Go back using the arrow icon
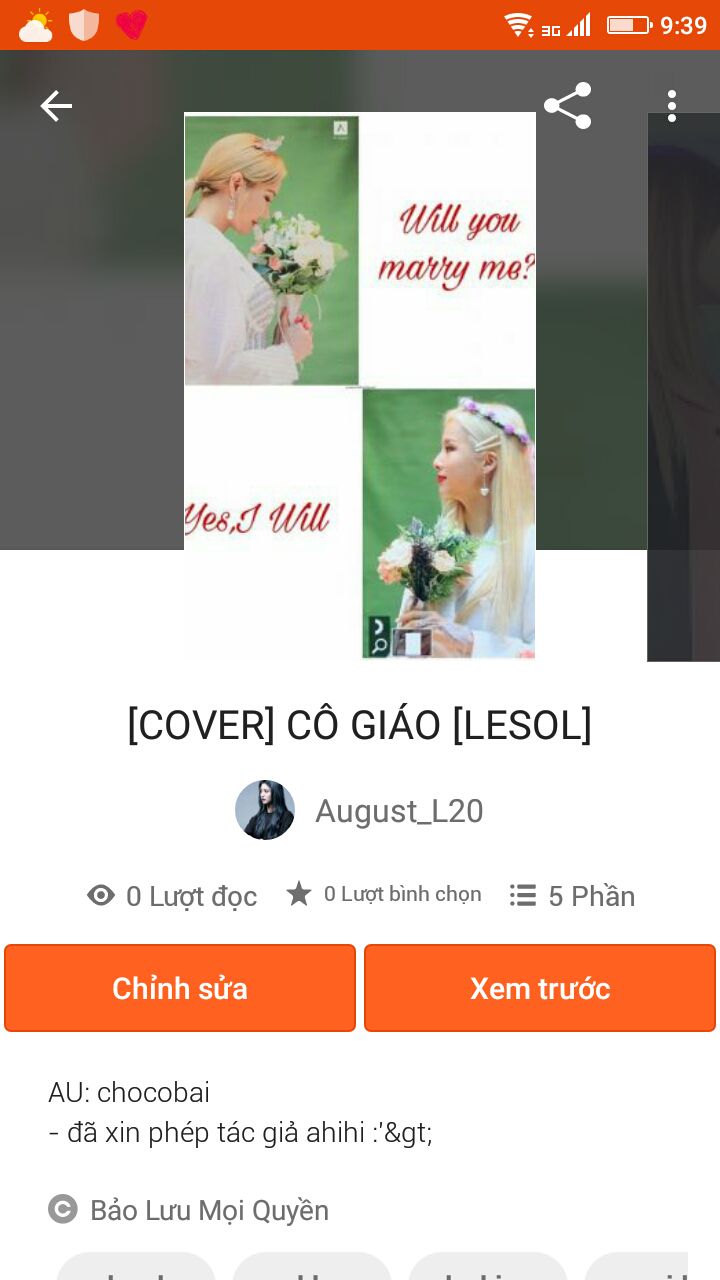Image resolution: width=720 pixels, height=1280 pixels. pyautogui.click(x=56, y=106)
